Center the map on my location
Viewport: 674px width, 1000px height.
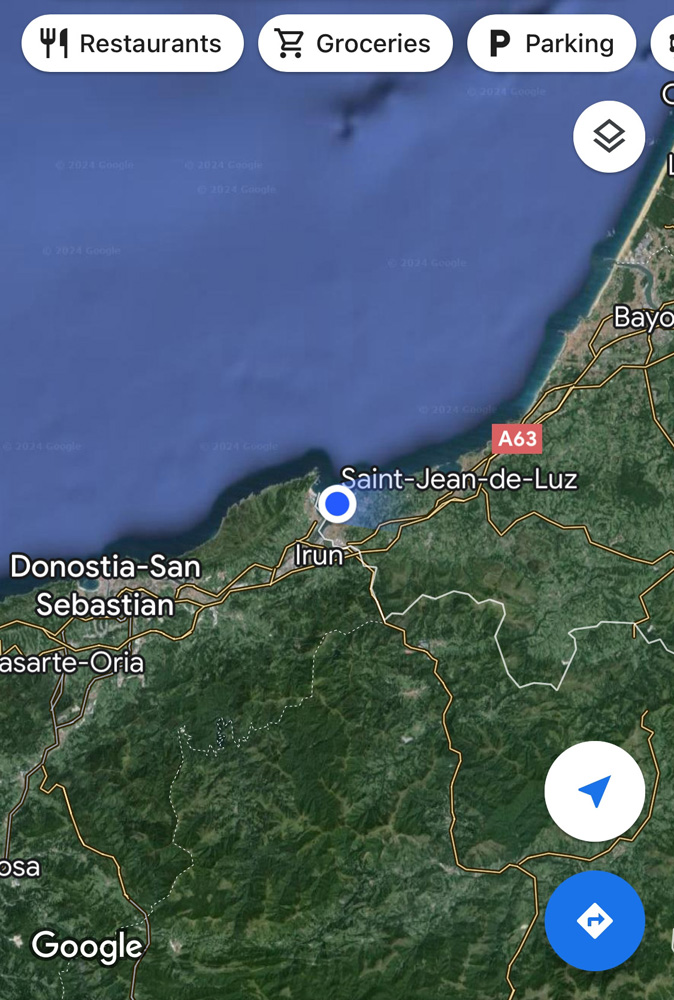594,791
